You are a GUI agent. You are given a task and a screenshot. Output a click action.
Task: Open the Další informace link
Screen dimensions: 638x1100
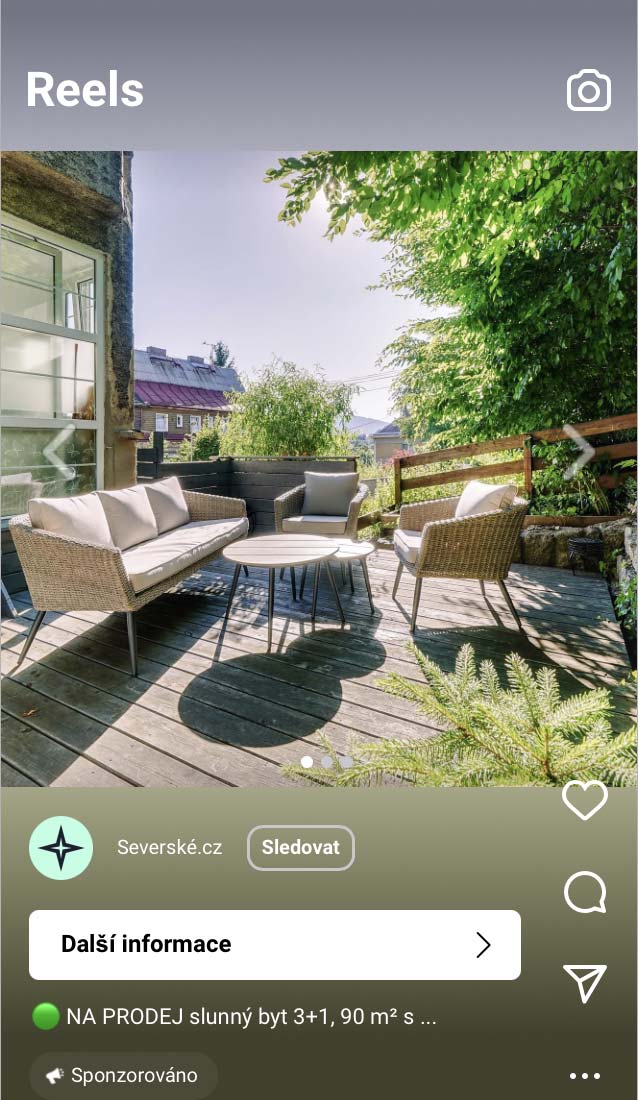275,944
